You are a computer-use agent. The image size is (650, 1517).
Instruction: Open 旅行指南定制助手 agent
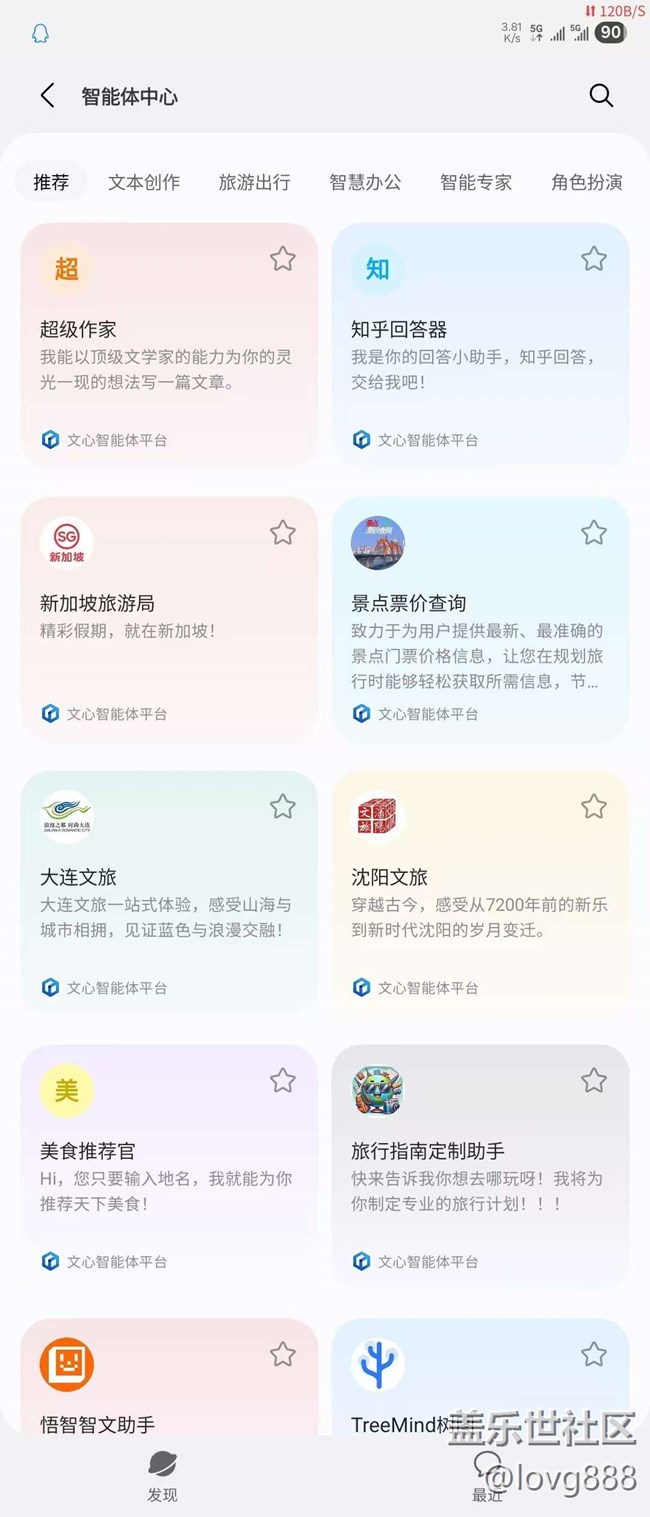tap(480, 1167)
